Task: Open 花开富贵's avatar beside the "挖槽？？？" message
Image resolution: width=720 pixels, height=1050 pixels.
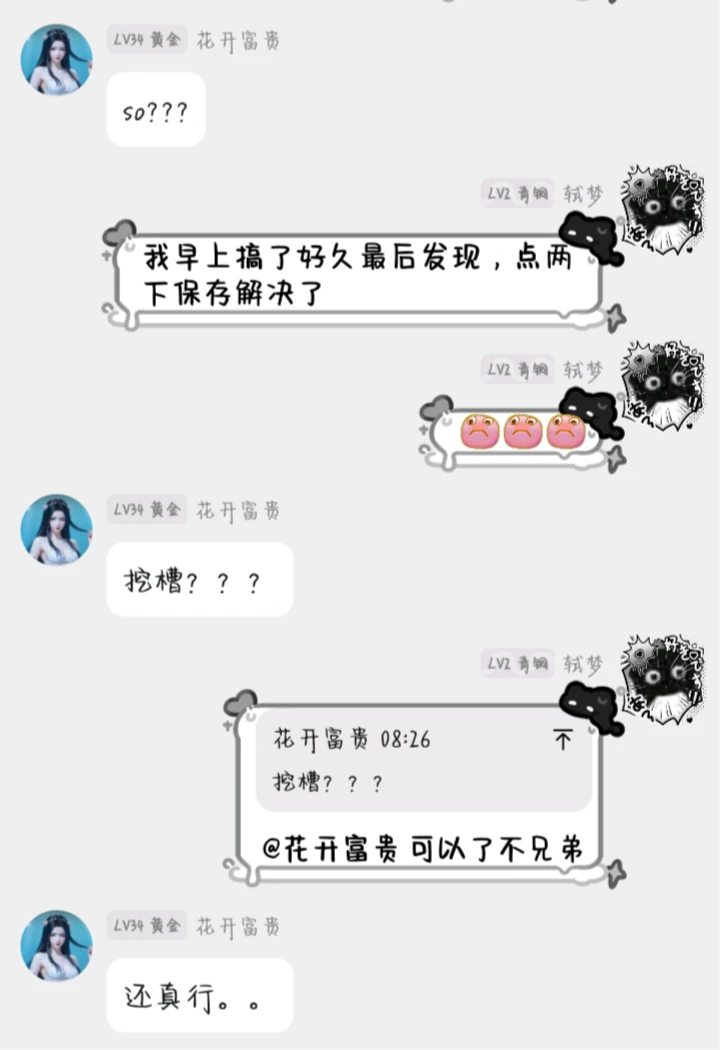Action: click(x=57, y=529)
